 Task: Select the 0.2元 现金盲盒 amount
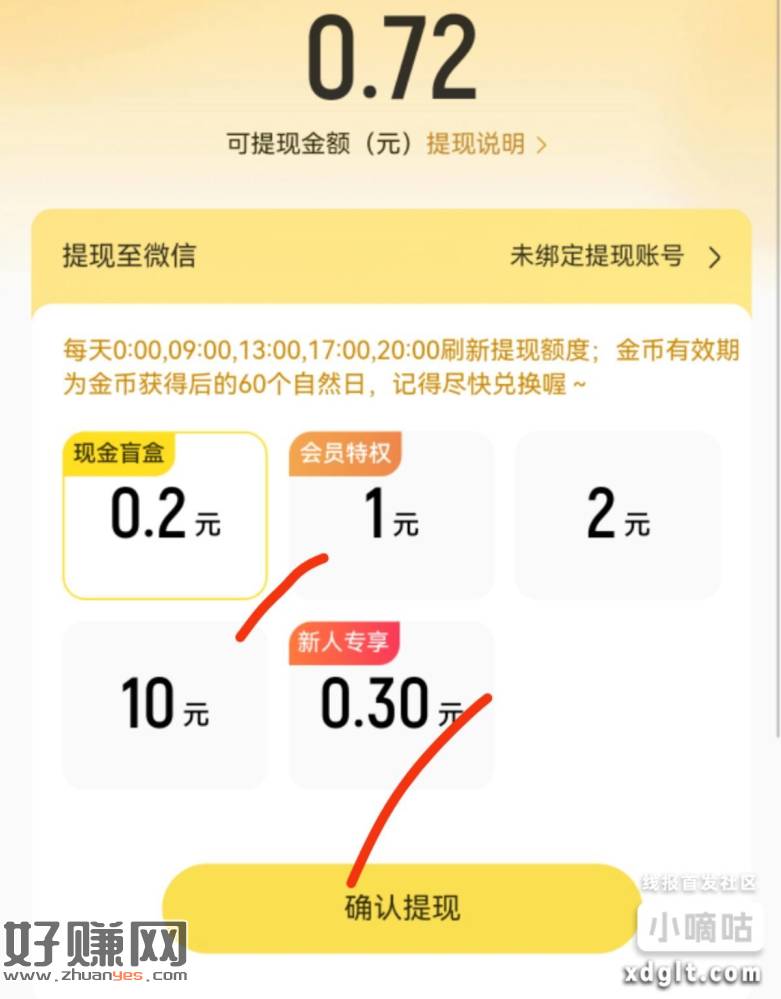point(165,516)
